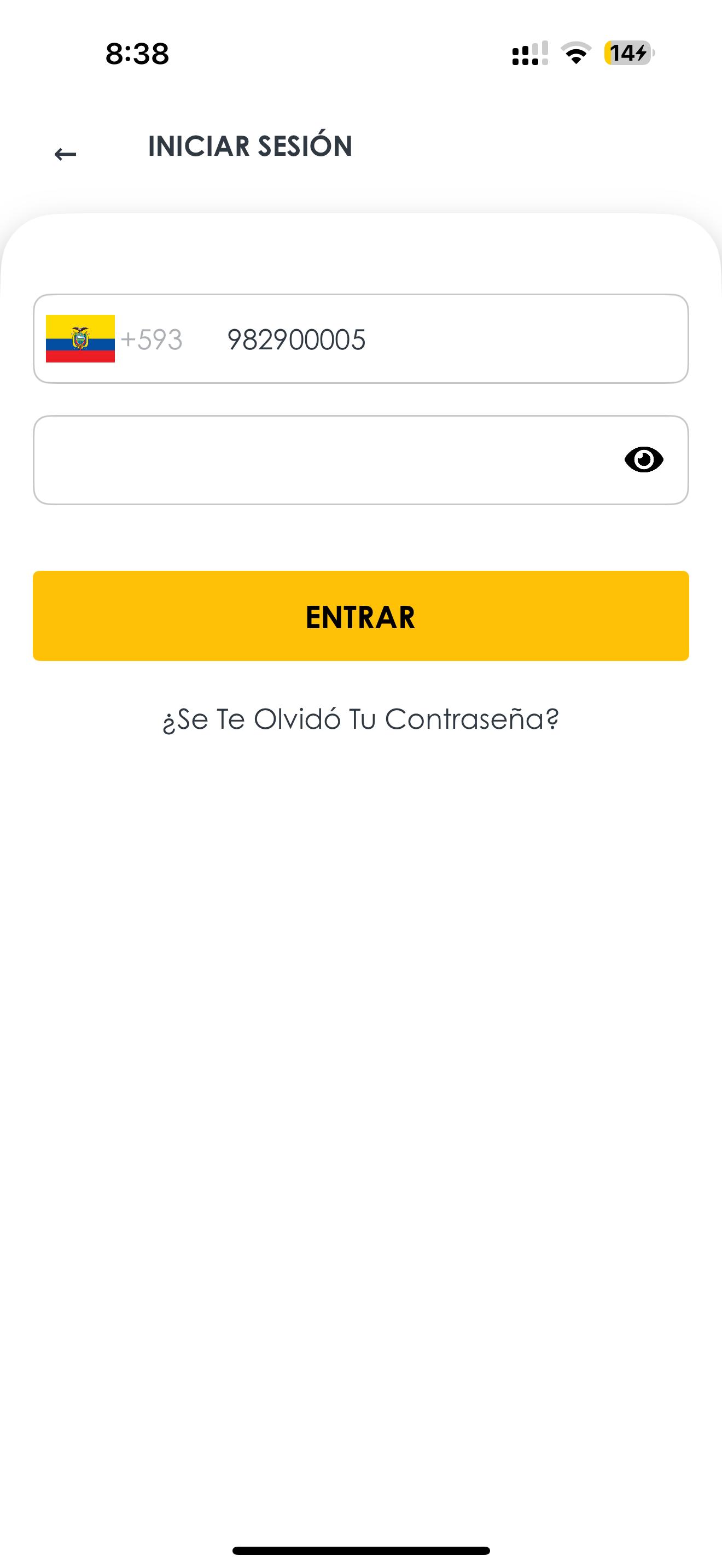
Task: Tap the ENTRAR button
Action: [360, 616]
